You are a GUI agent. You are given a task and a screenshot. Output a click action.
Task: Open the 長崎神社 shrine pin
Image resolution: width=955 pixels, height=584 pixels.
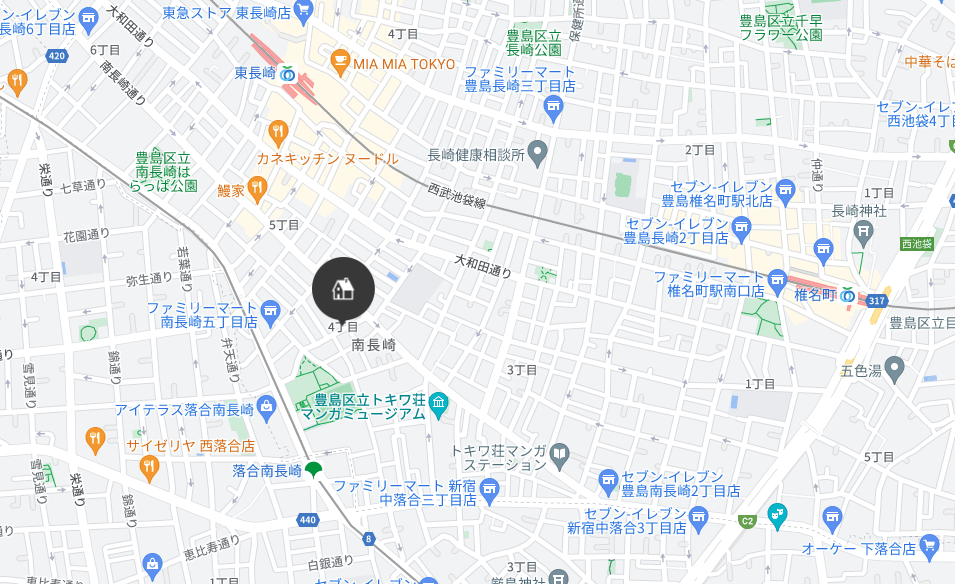[865, 232]
